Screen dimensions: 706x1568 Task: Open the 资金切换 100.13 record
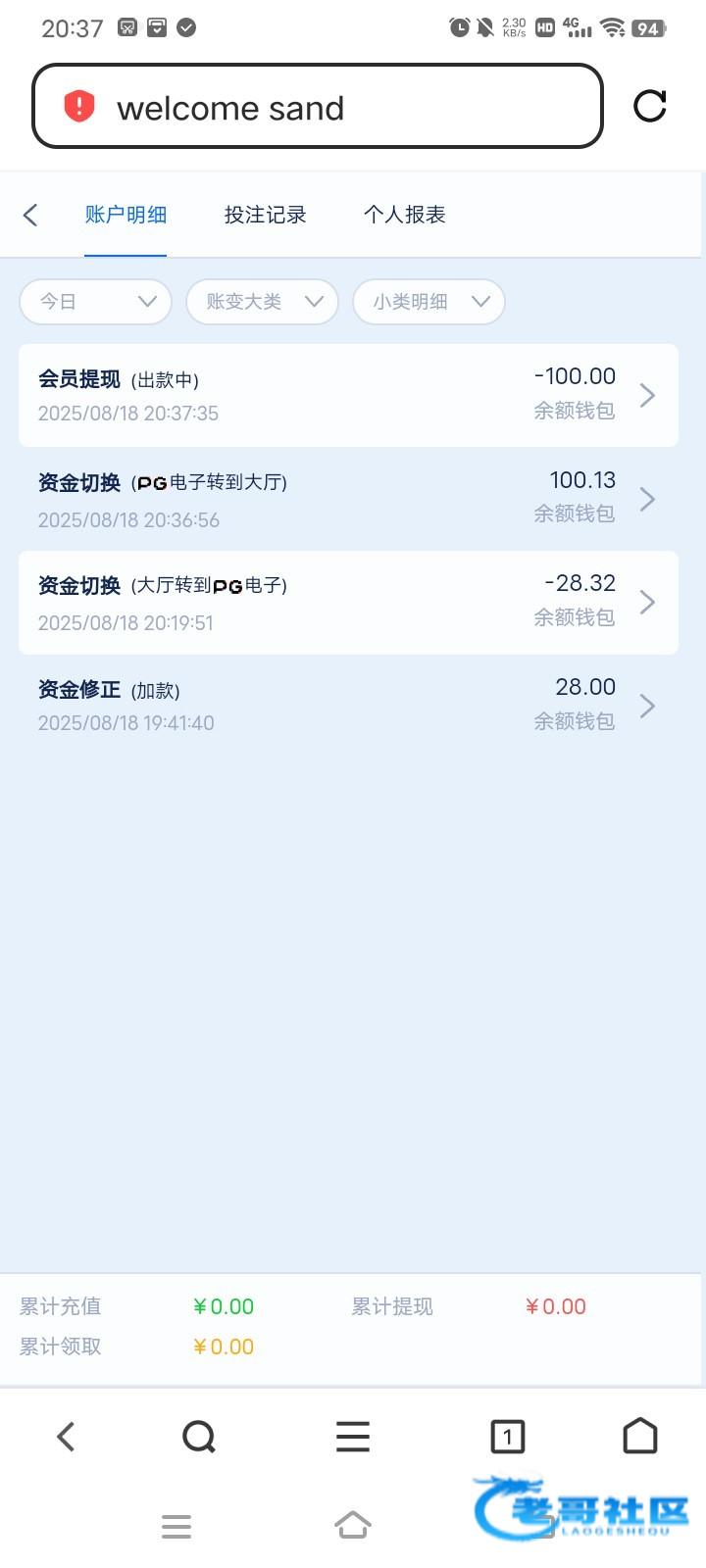[x=348, y=499]
